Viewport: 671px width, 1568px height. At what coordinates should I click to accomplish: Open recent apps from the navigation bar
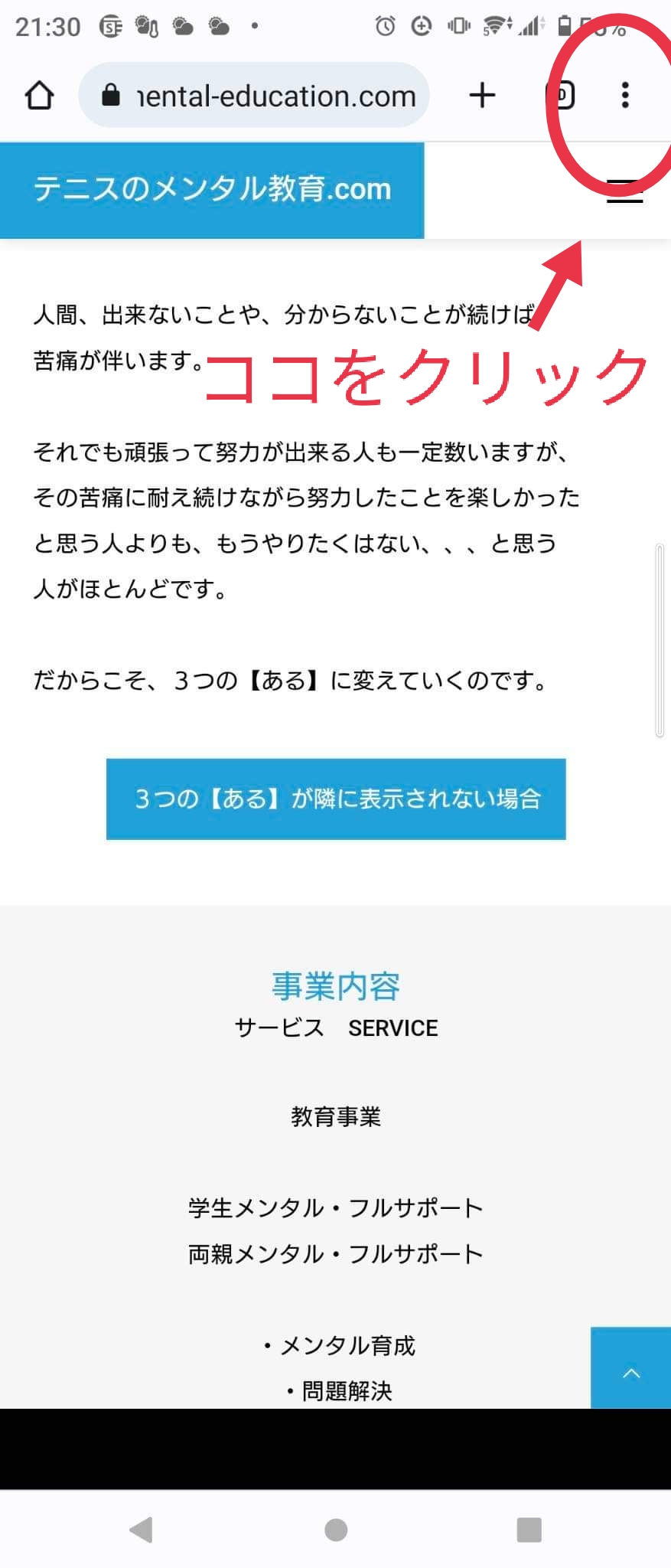[x=529, y=1530]
